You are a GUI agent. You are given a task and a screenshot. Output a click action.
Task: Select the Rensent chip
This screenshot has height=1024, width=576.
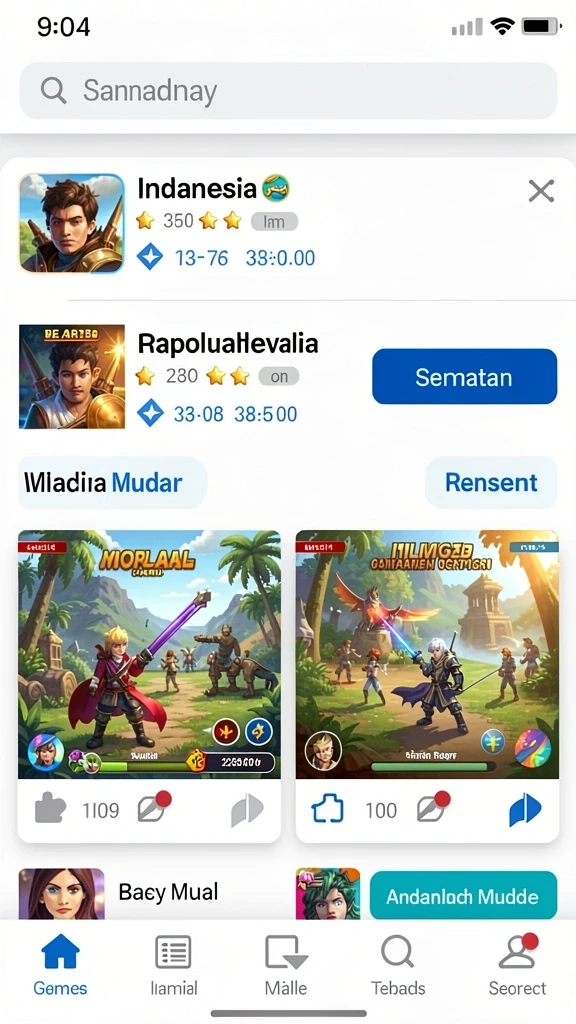point(491,483)
